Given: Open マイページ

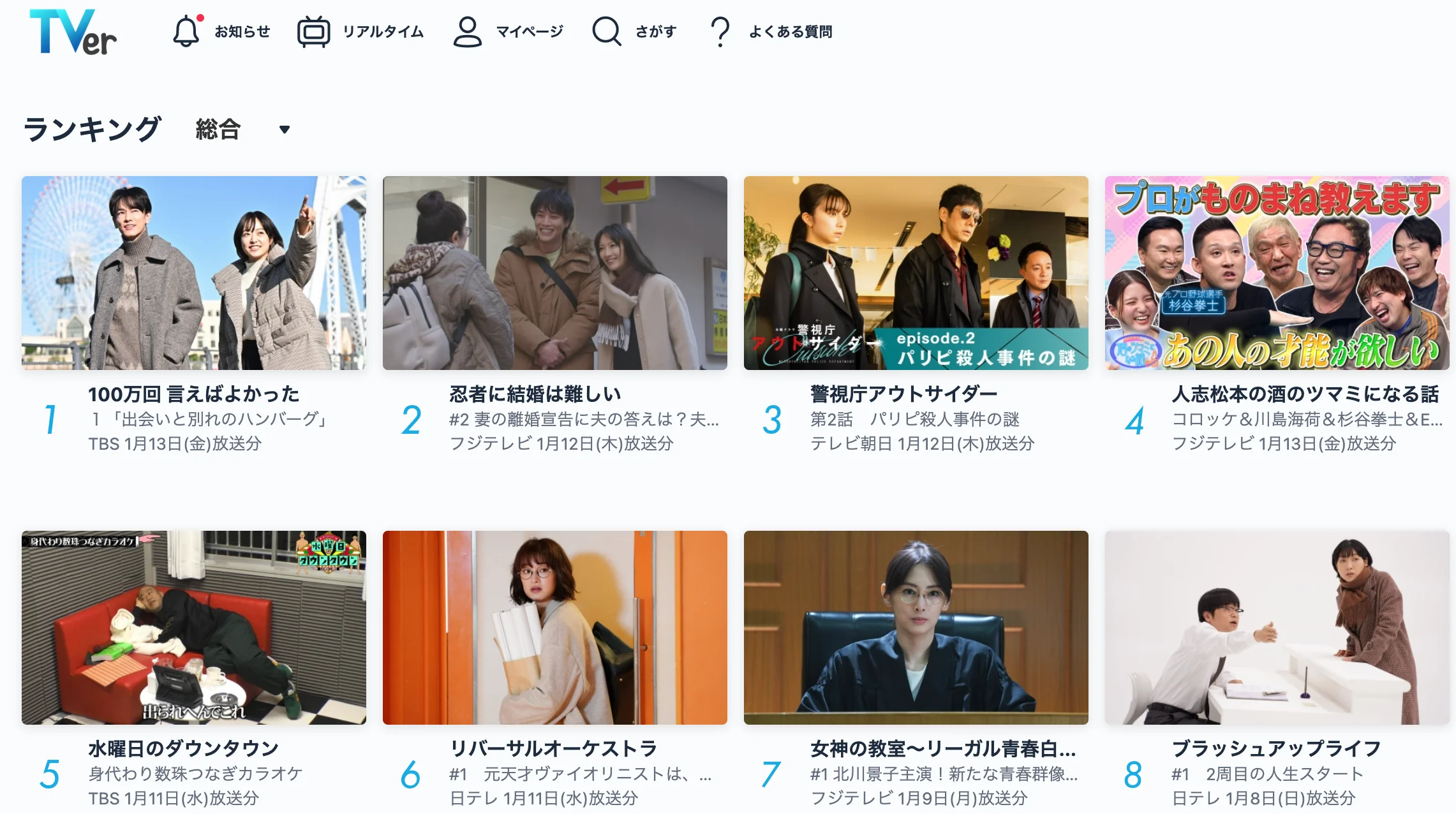Looking at the screenshot, I should pyautogui.click(x=508, y=31).
